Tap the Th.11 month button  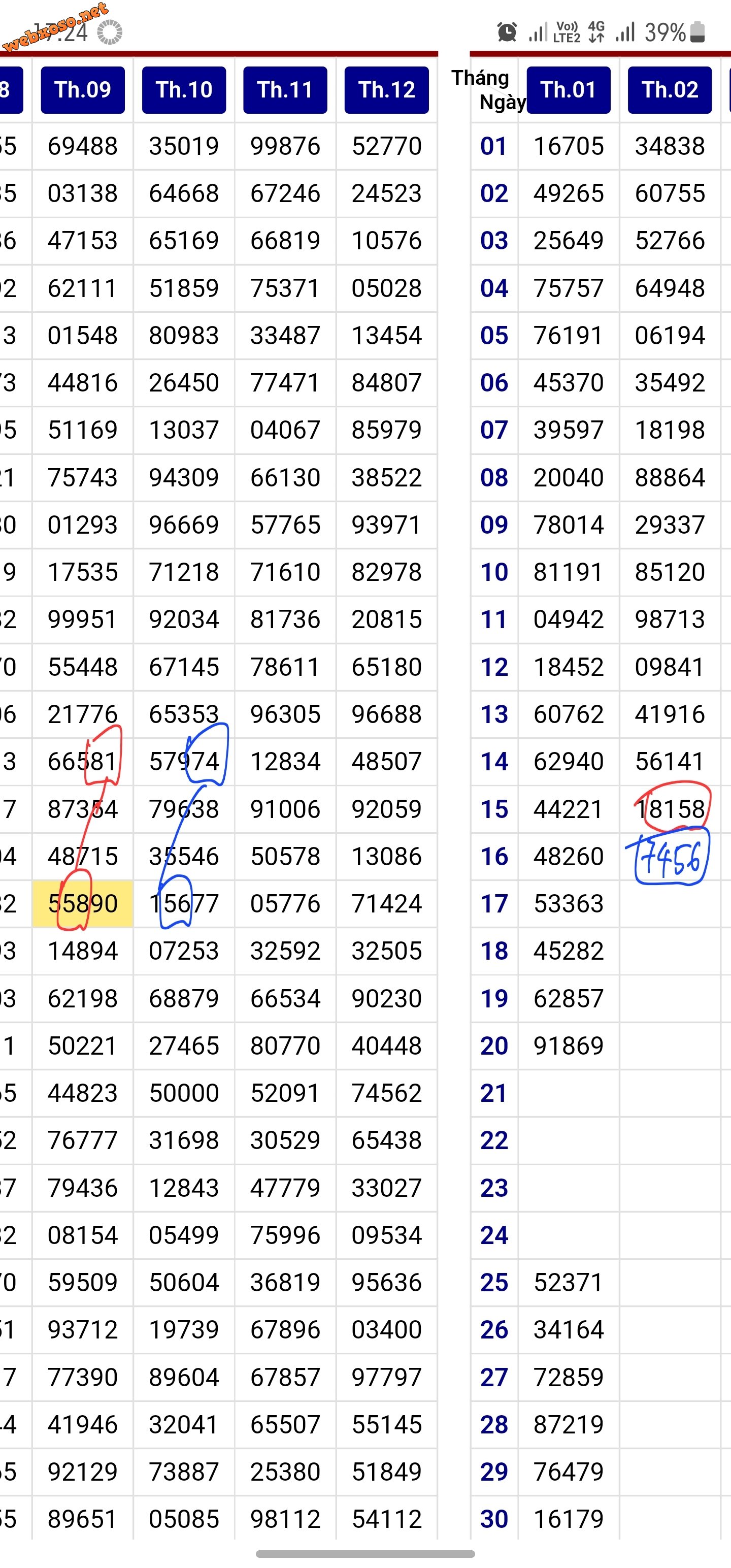(x=285, y=90)
